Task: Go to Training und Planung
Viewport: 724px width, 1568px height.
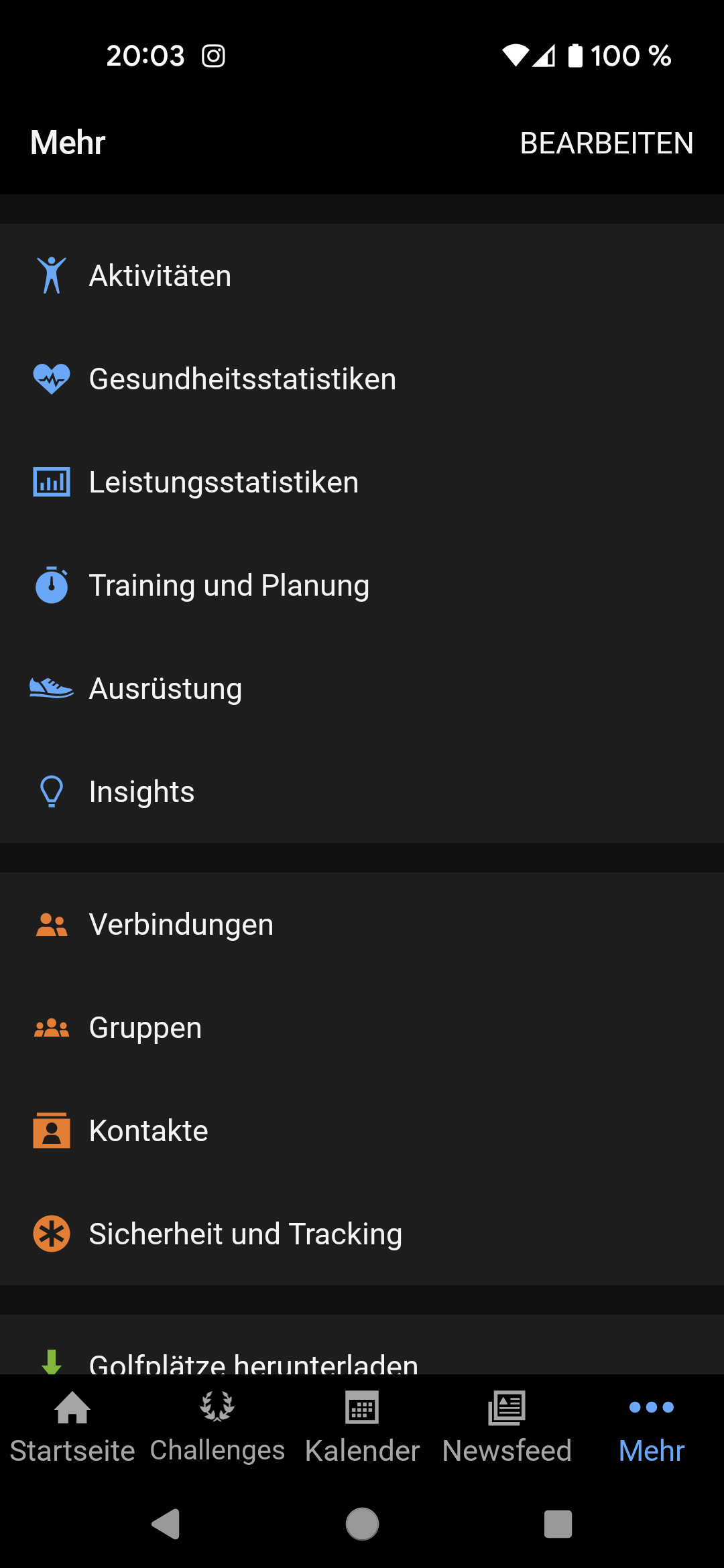Action: point(362,585)
